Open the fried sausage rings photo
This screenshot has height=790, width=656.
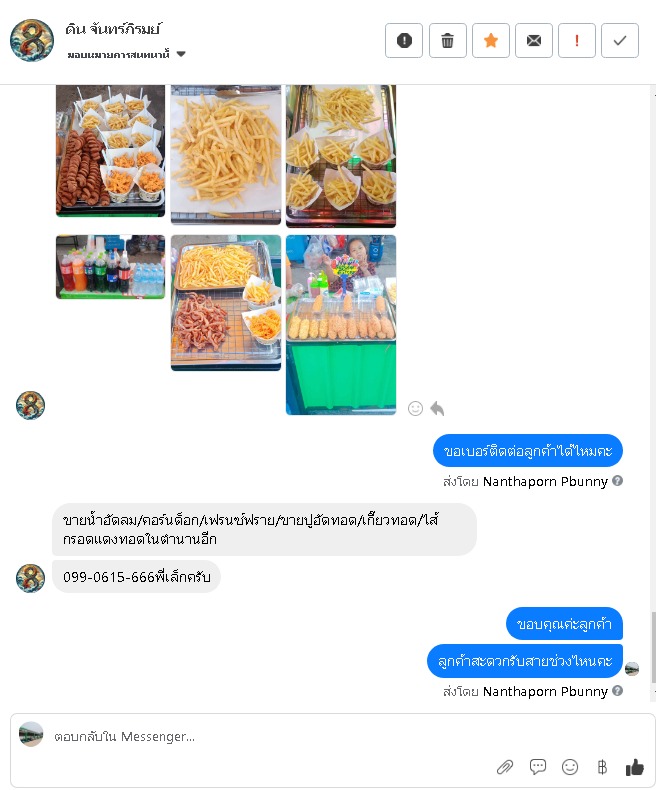click(110, 150)
